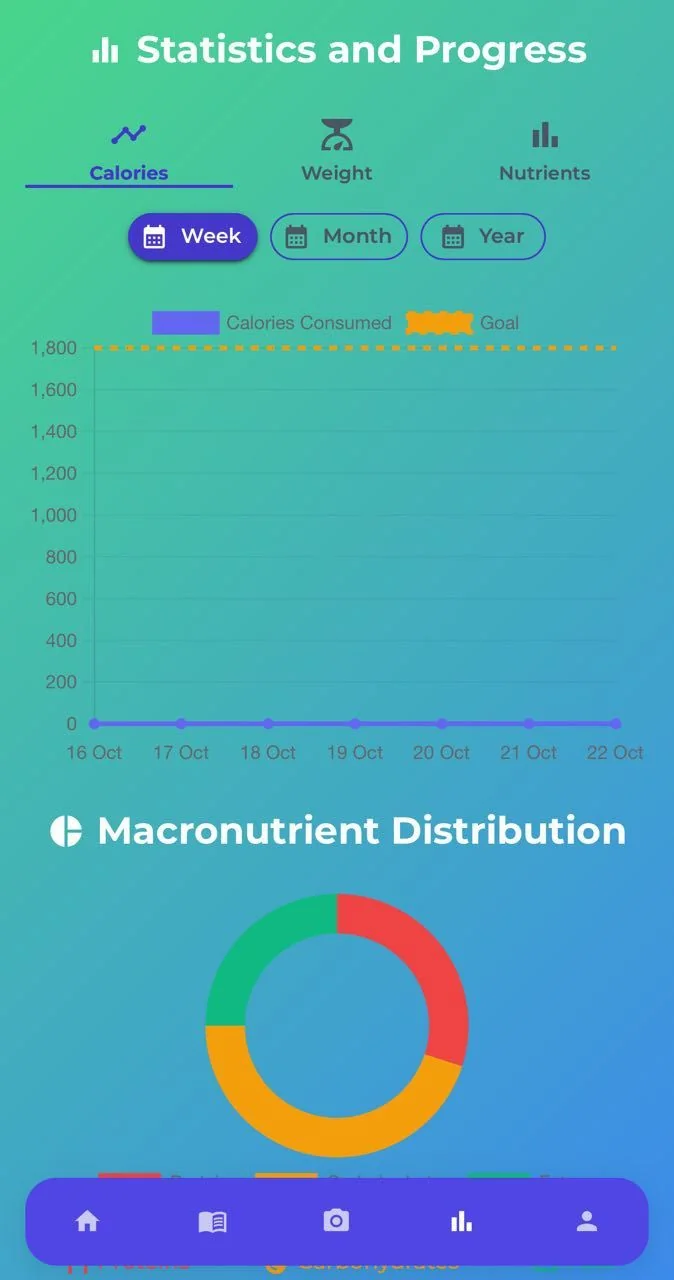Show statistics for the Month

pos(339,237)
